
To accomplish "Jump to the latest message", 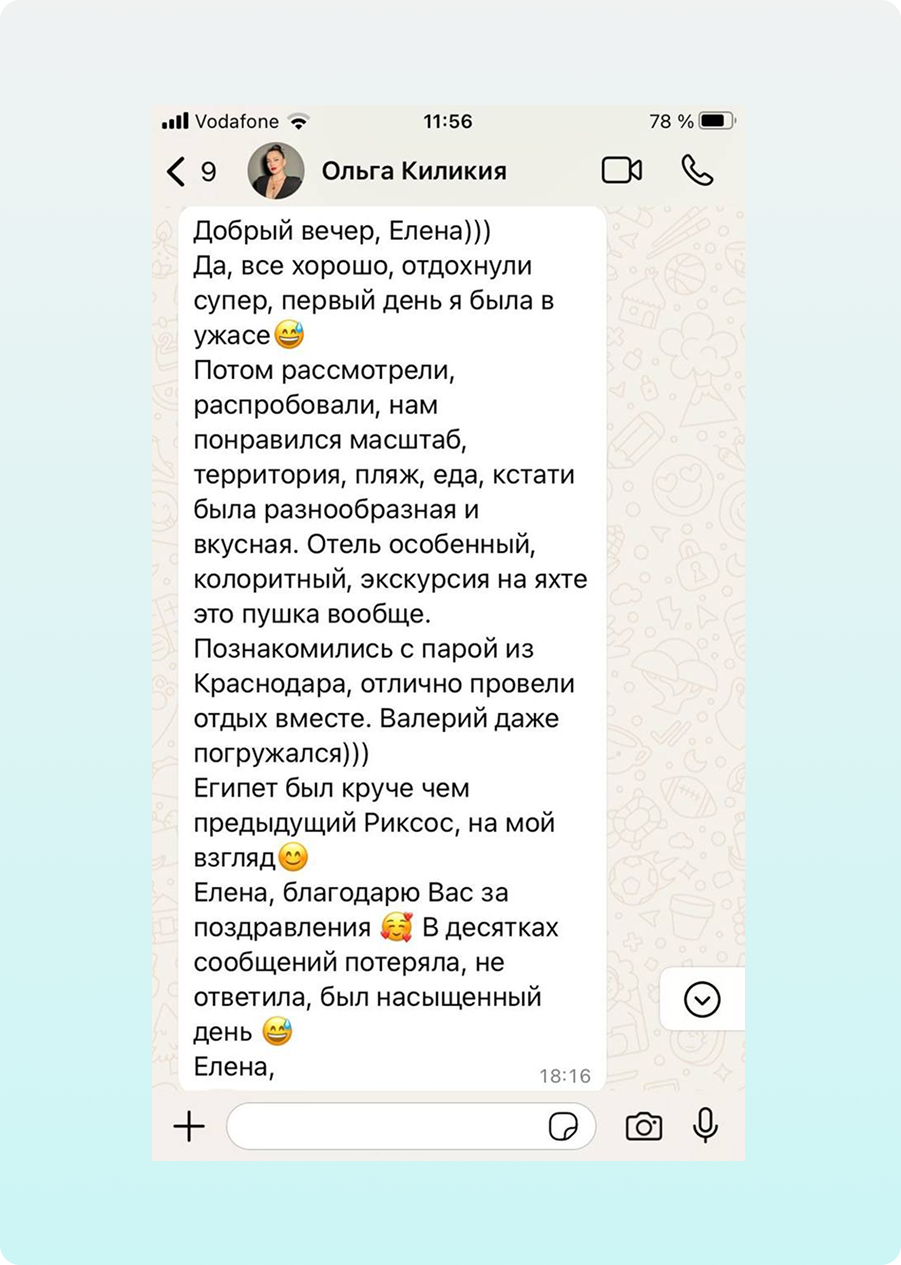I will tap(702, 999).
